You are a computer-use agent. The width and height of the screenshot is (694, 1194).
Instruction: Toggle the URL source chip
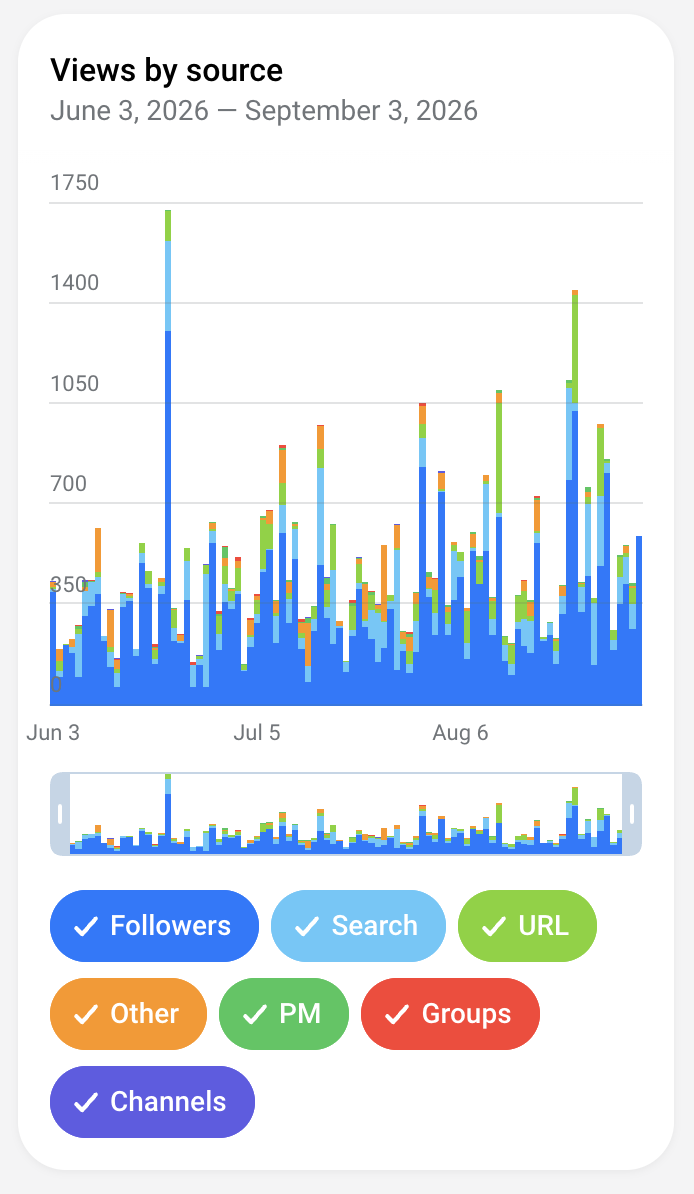coord(527,925)
